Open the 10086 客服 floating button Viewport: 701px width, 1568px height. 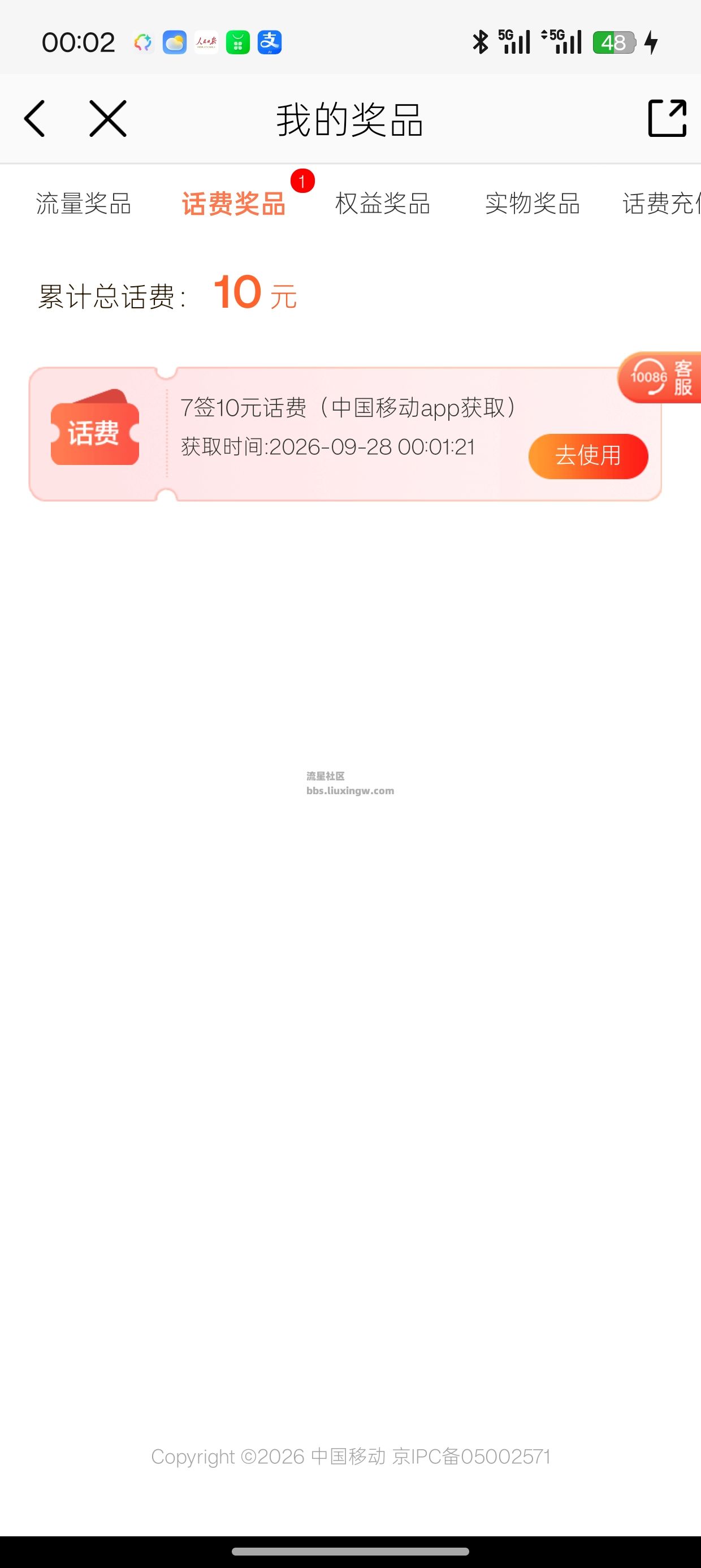click(660, 377)
